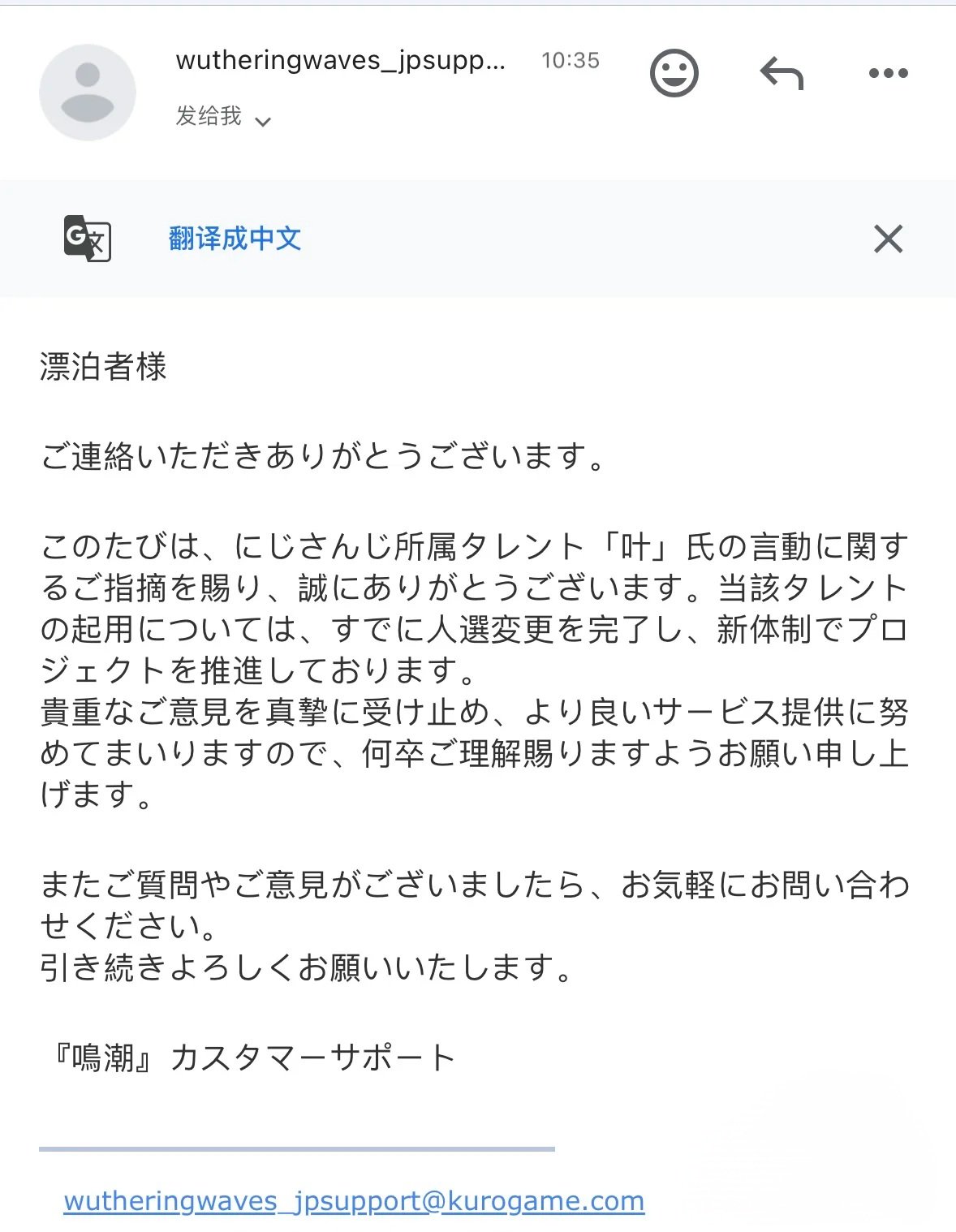This screenshot has height=1232, width=956.
Task: Tap 翻译成中文 to translate the email
Action: (x=235, y=239)
